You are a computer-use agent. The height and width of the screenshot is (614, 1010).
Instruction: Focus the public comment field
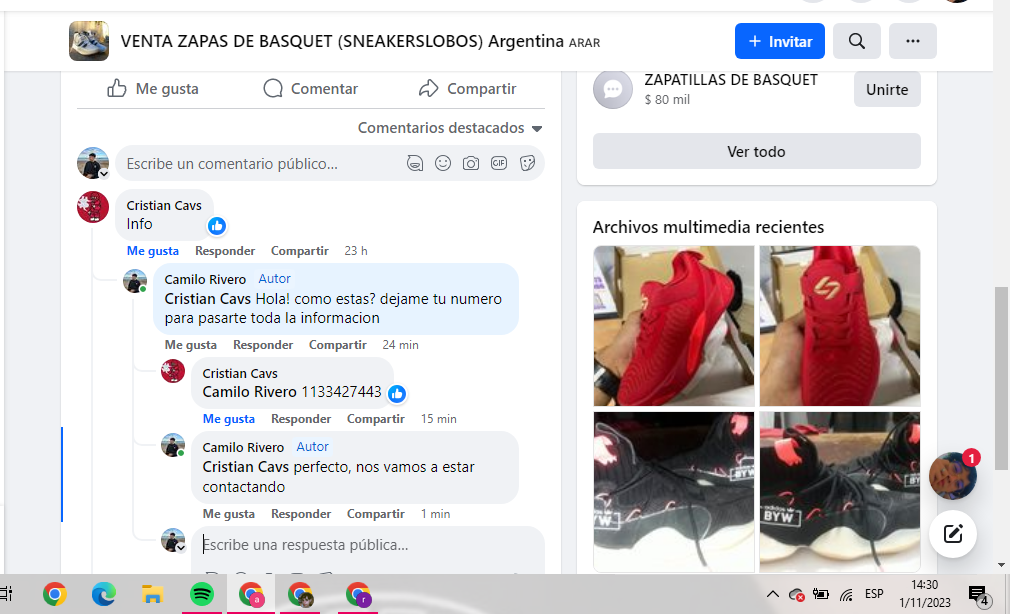click(x=260, y=163)
